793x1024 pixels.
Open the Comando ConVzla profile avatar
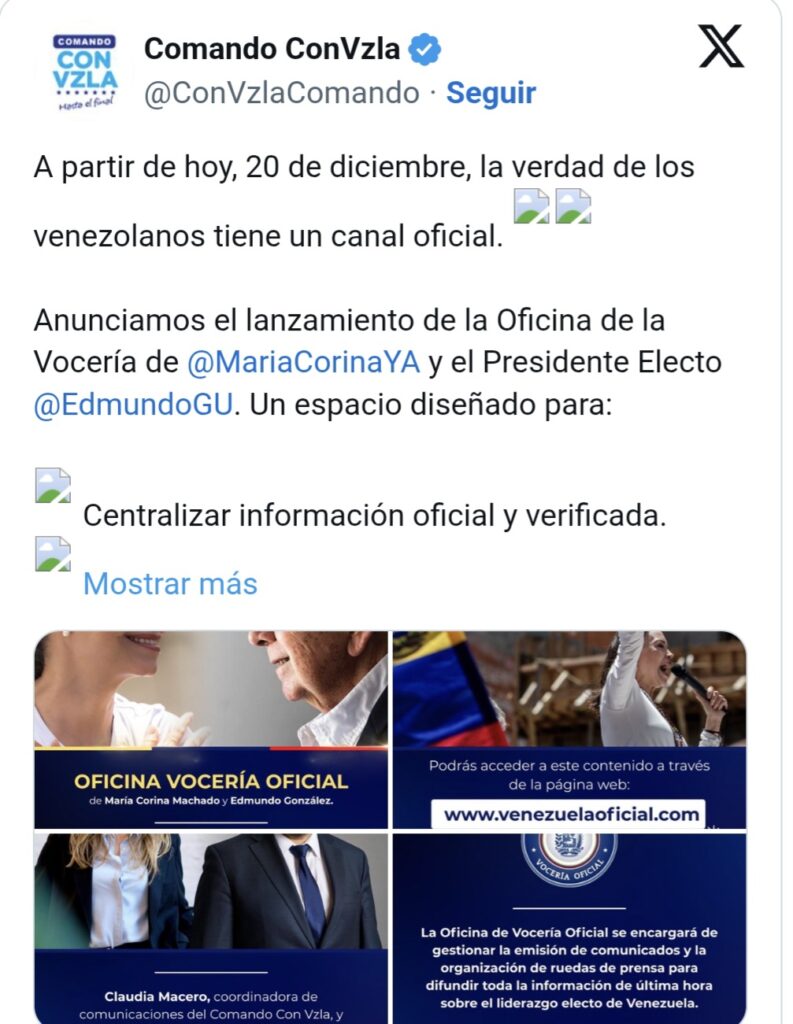point(85,72)
